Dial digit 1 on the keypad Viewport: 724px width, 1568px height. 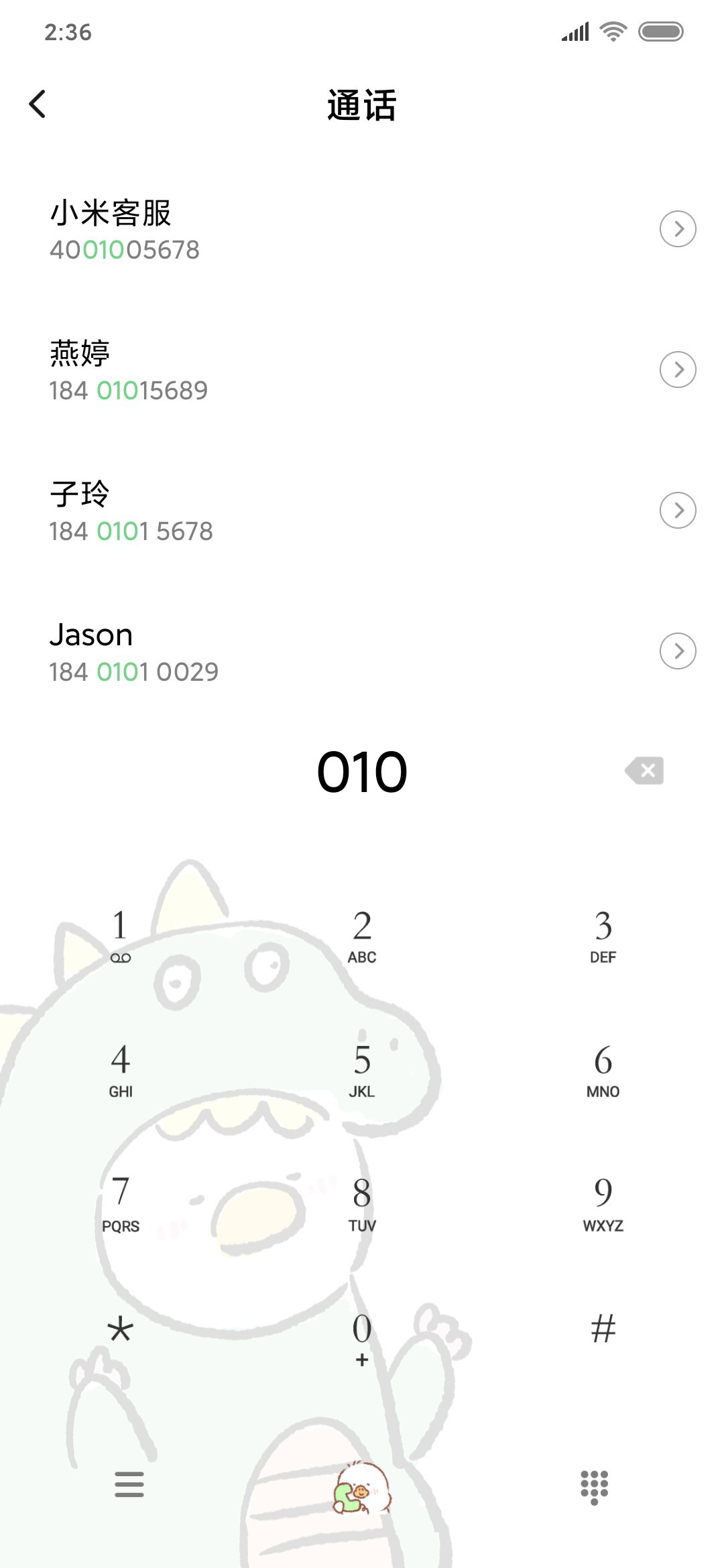pos(121,935)
